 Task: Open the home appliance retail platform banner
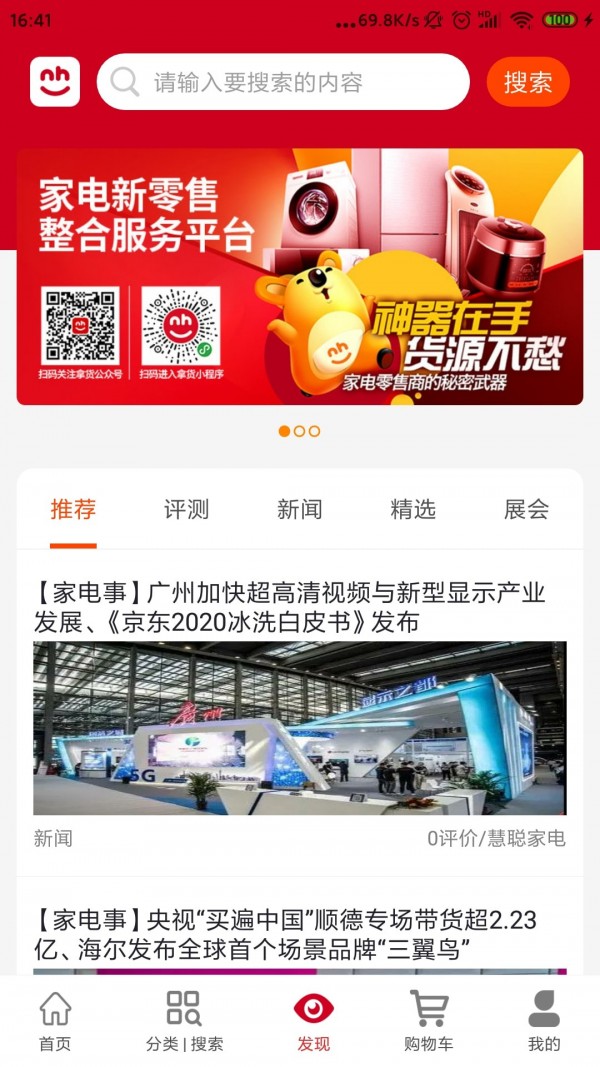click(299, 277)
